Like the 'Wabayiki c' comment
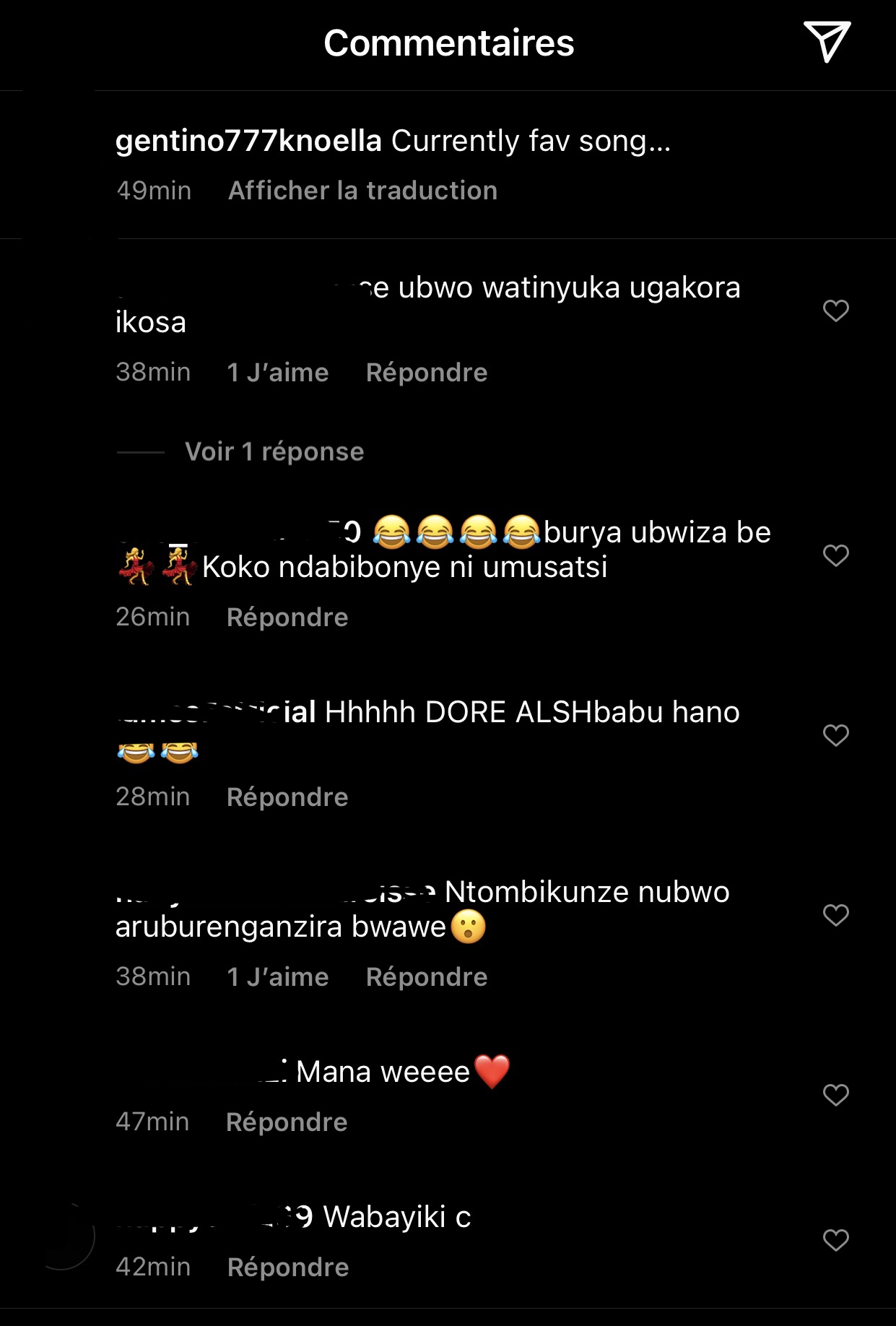 click(835, 1240)
